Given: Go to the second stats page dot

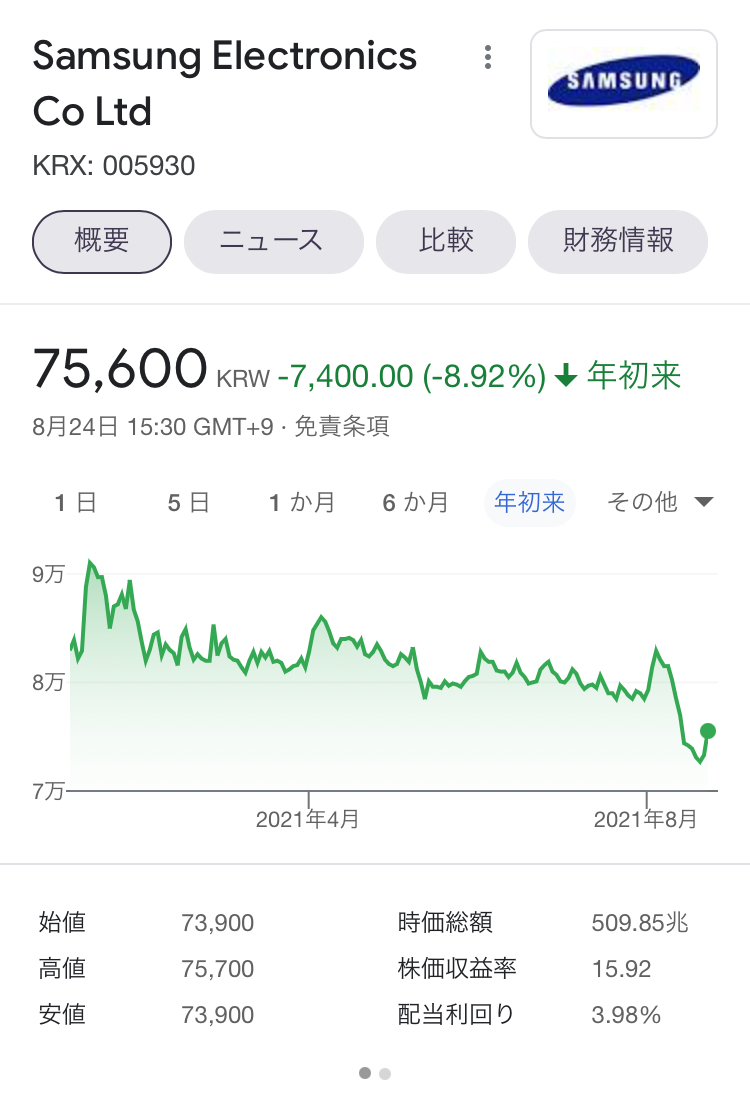Looking at the screenshot, I should coord(385,1073).
